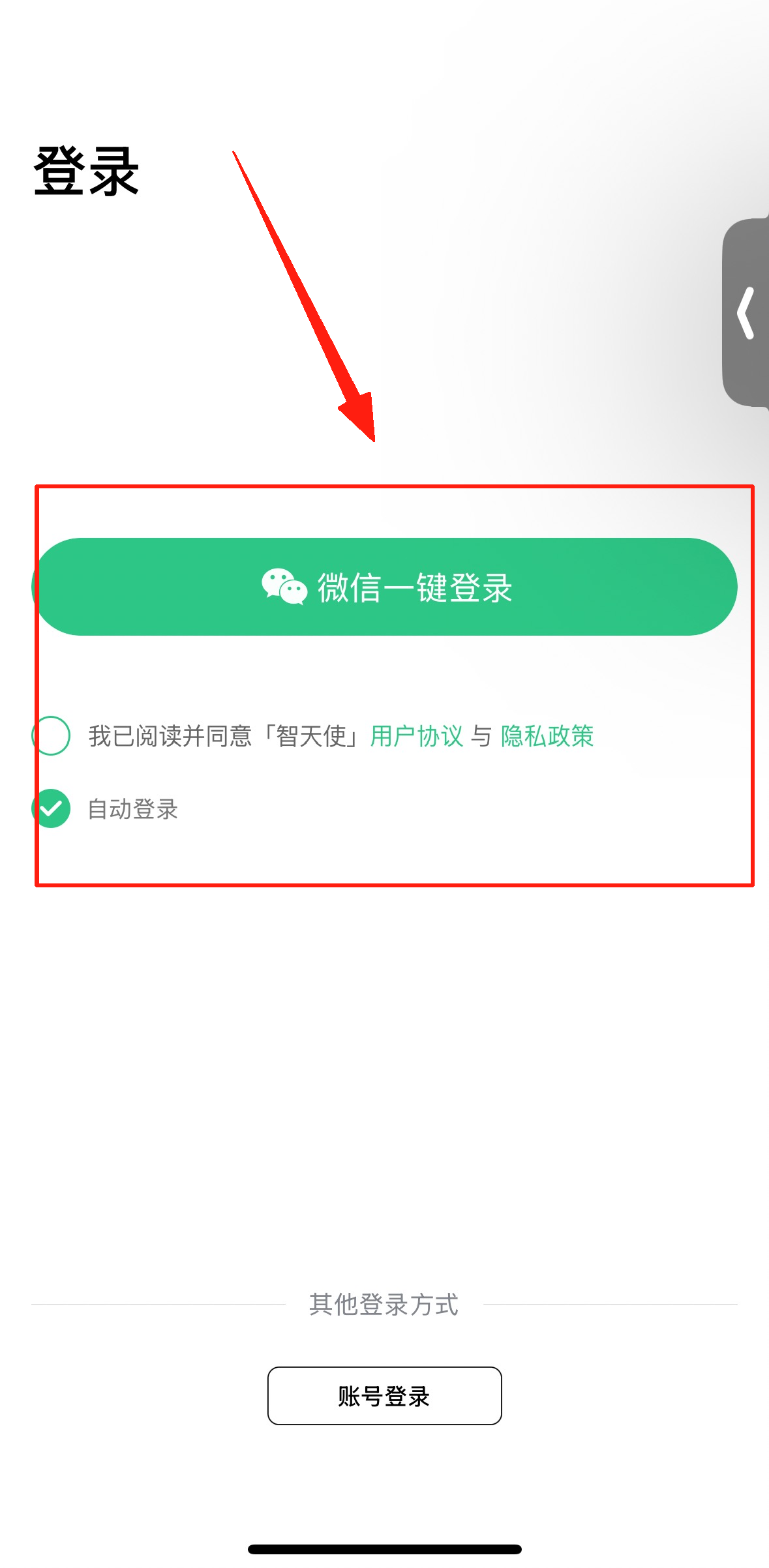The width and height of the screenshot is (769, 1568).
Task: Choose 账号登录 at the bottom
Action: (x=385, y=1396)
